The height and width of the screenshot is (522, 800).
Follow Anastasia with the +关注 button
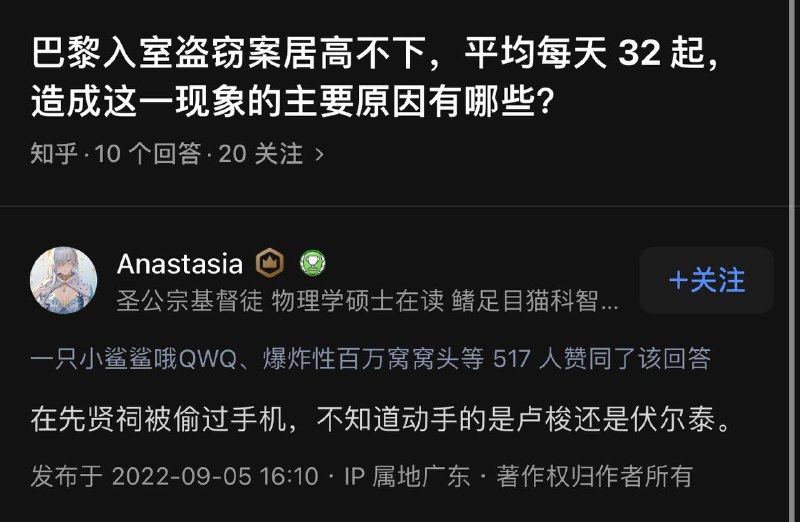point(707,280)
